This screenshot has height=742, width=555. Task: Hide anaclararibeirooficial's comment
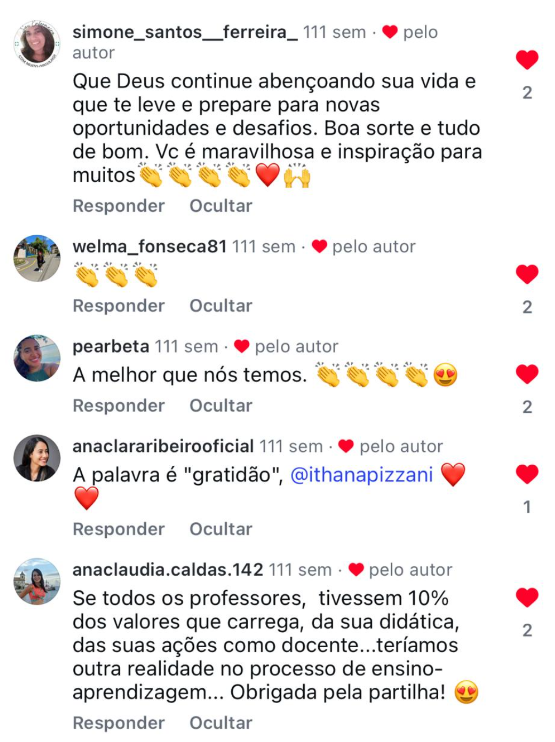(221, 529)
